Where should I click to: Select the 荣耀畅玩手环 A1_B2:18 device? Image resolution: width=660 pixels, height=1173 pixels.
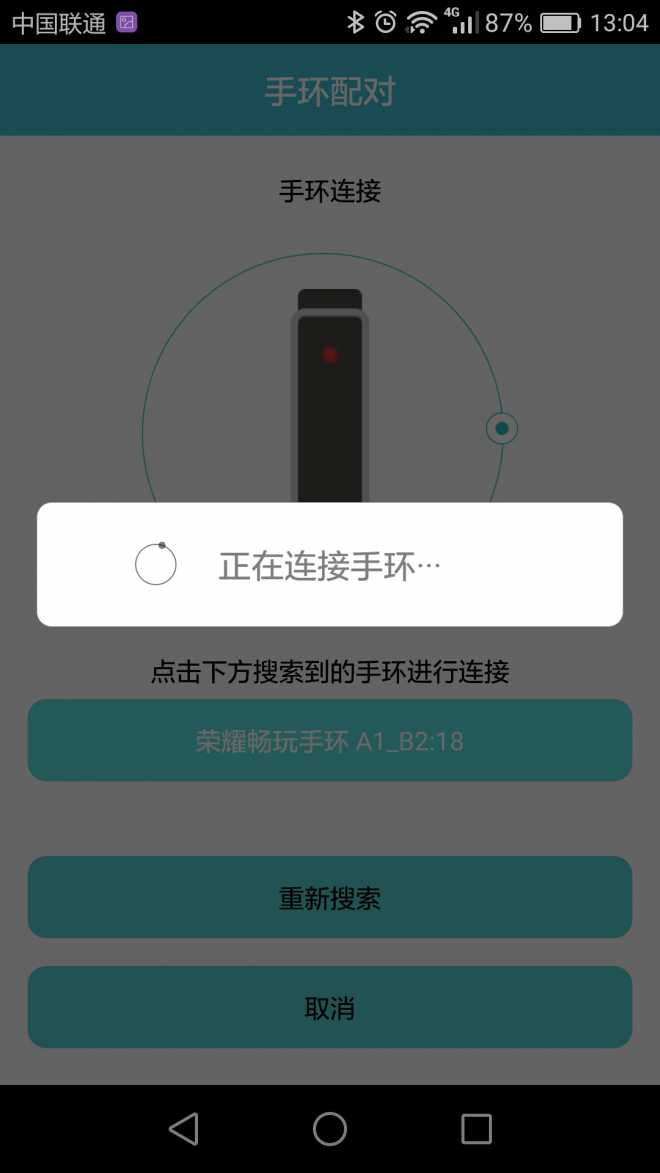pyautogui.click(x=330, y=741)
